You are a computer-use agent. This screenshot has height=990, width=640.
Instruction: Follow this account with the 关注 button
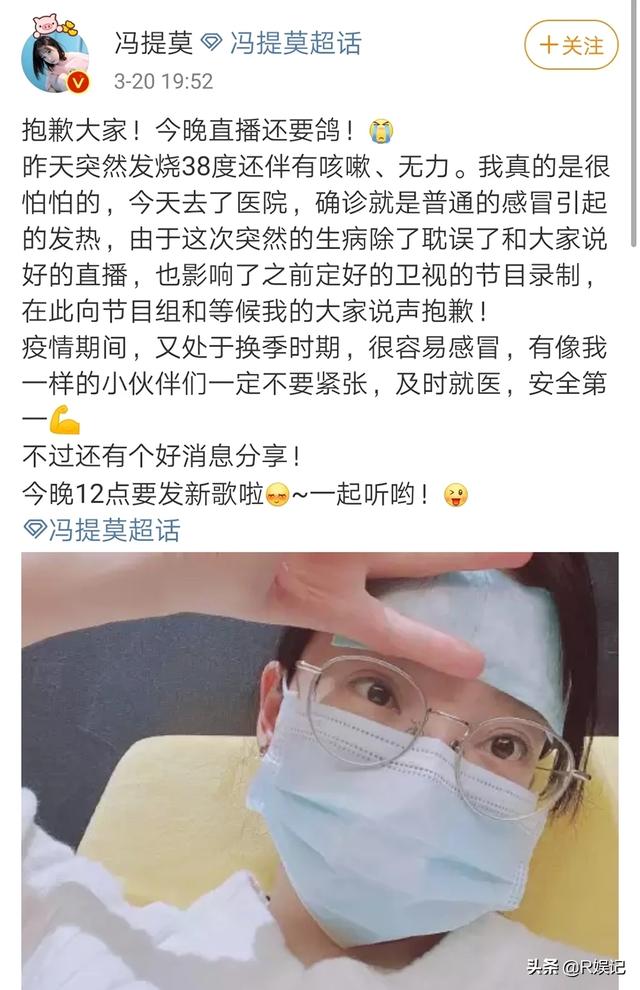pyautogui.click(x=571, y=46)
